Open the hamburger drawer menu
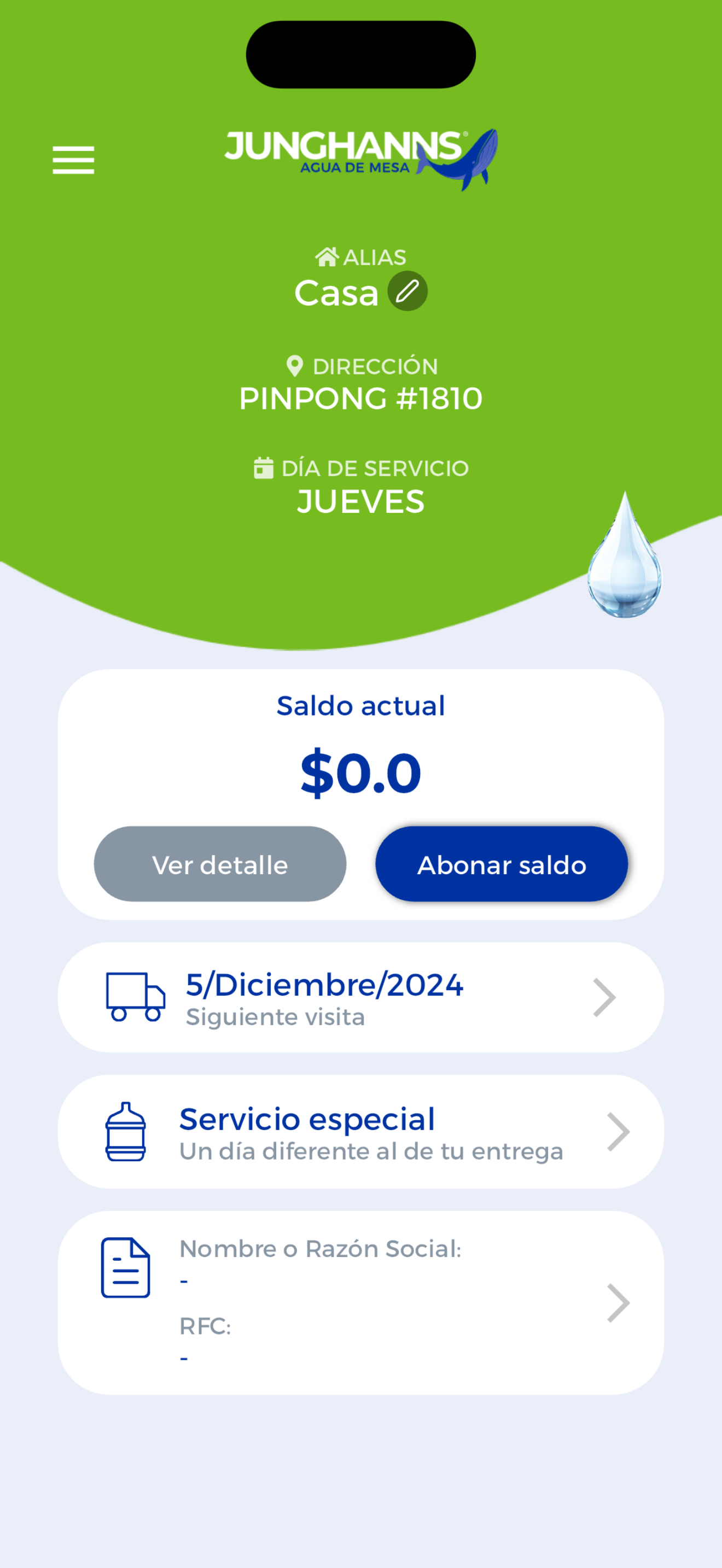 tap(73, 160)
